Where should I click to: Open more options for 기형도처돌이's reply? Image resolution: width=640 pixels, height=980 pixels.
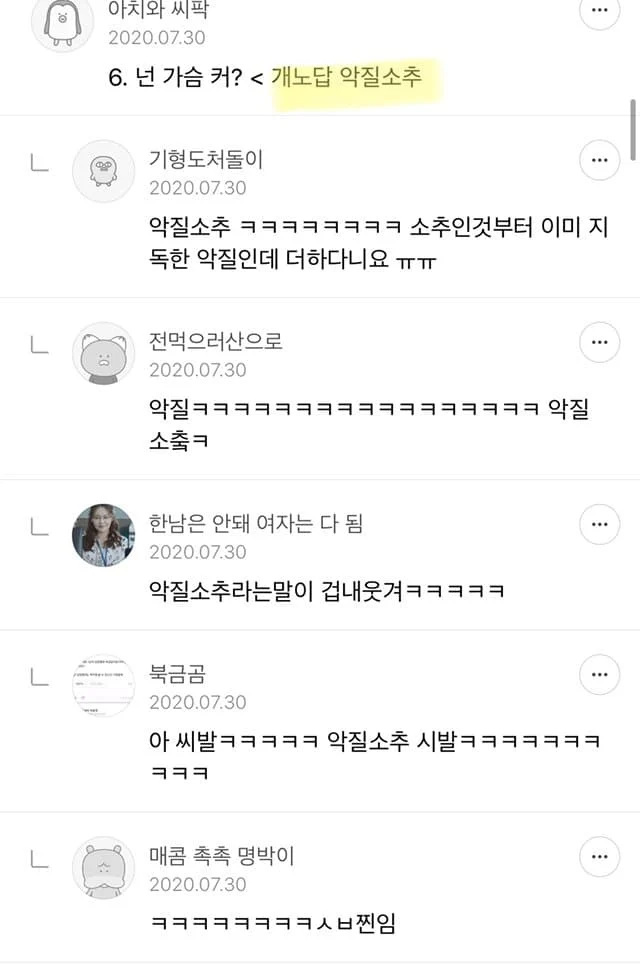click(599, 160)
